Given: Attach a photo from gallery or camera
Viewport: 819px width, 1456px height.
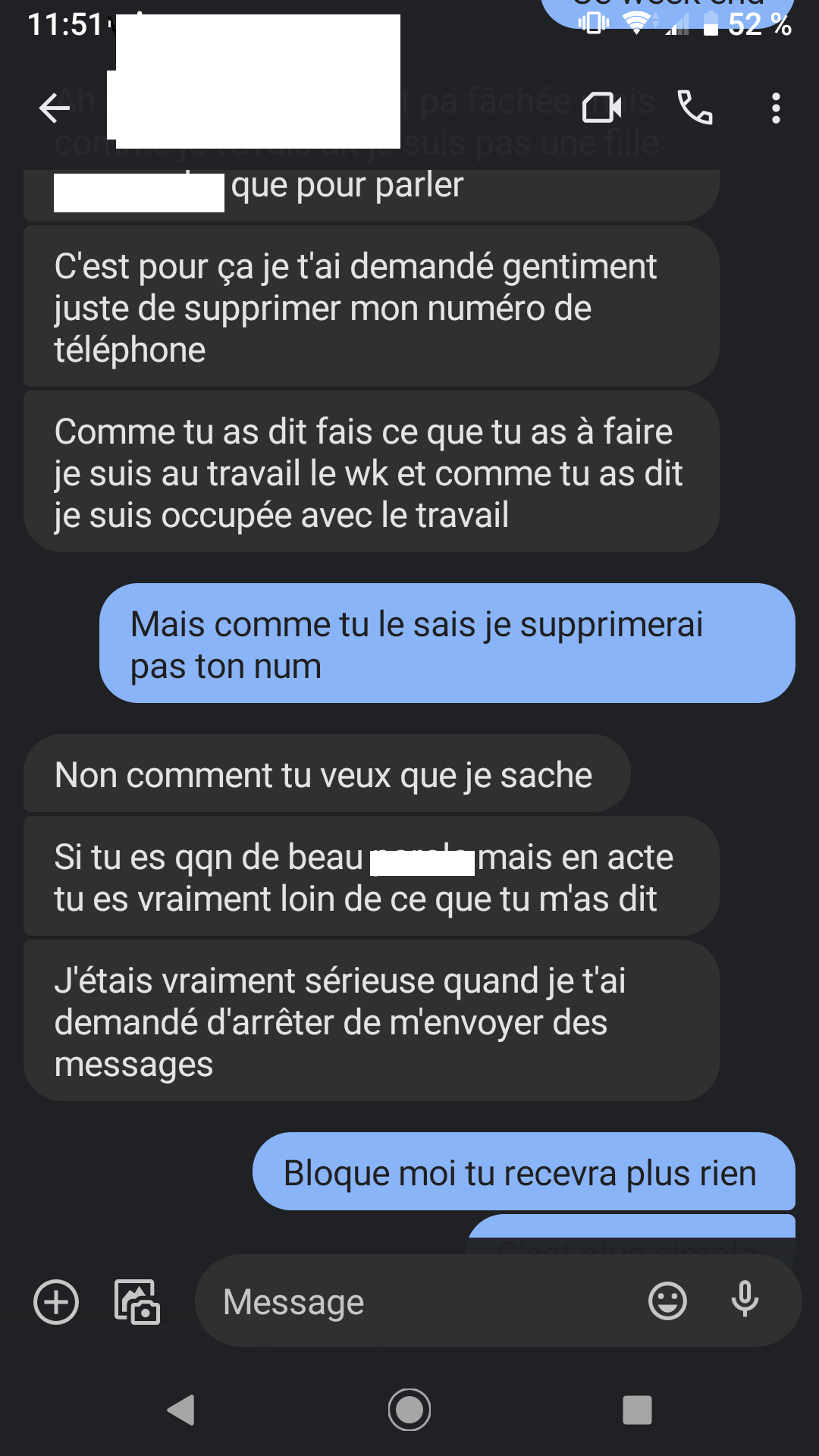Looking at the screenshot, I should [x=137, y=1302].
